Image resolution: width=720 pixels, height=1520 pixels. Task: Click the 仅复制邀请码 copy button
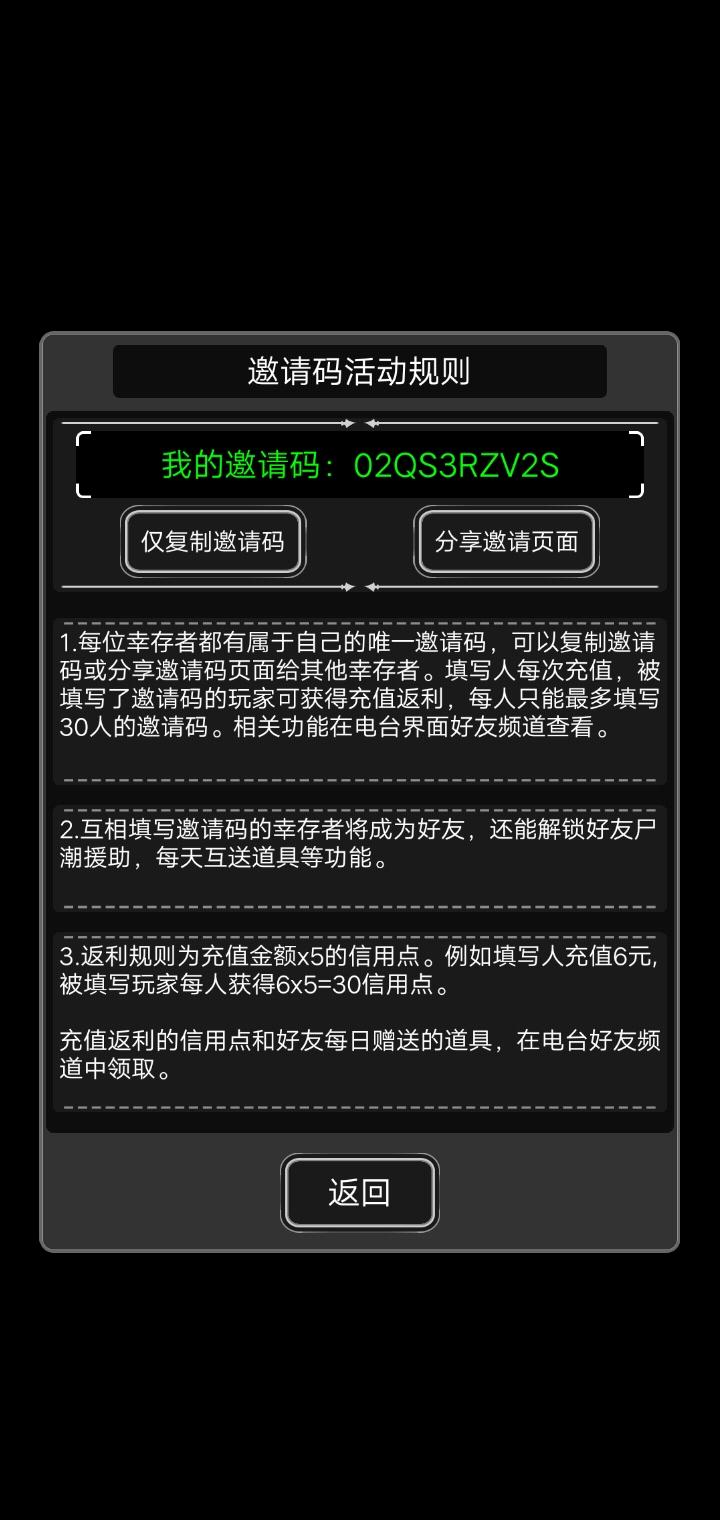pos(213,540)
